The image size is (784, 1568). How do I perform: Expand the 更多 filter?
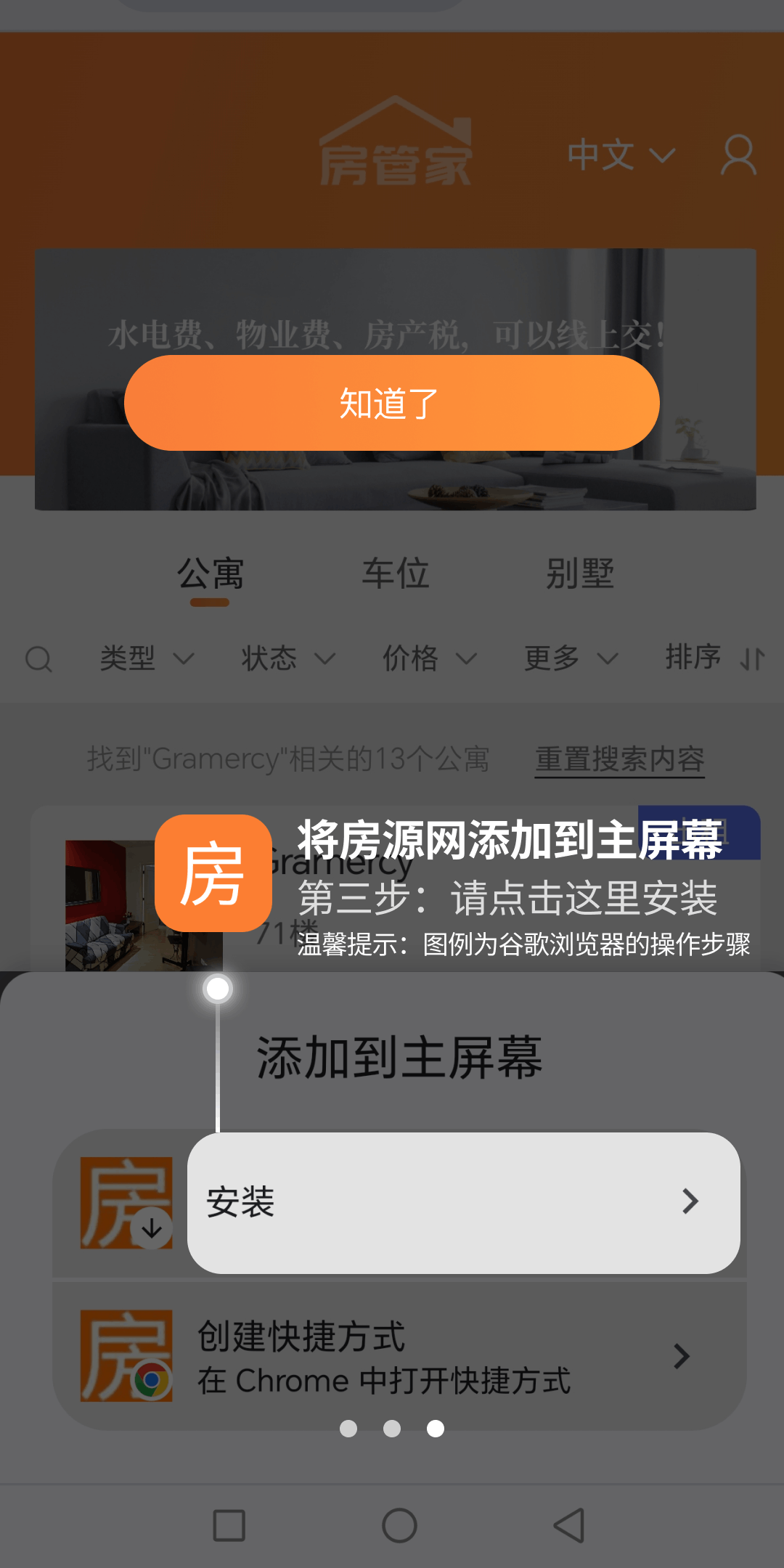pyautogui.click(x=571, y=658)
